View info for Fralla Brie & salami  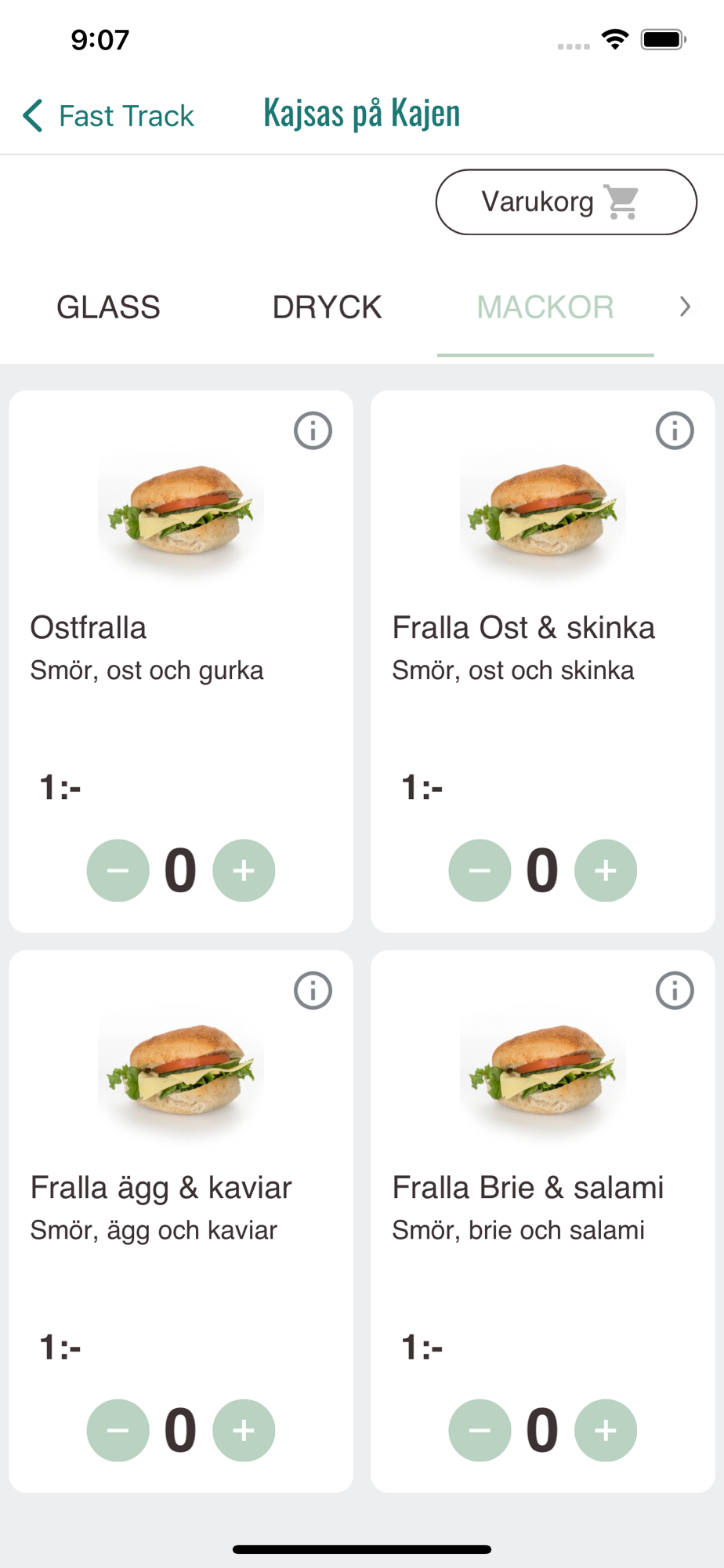pos(675,990)
